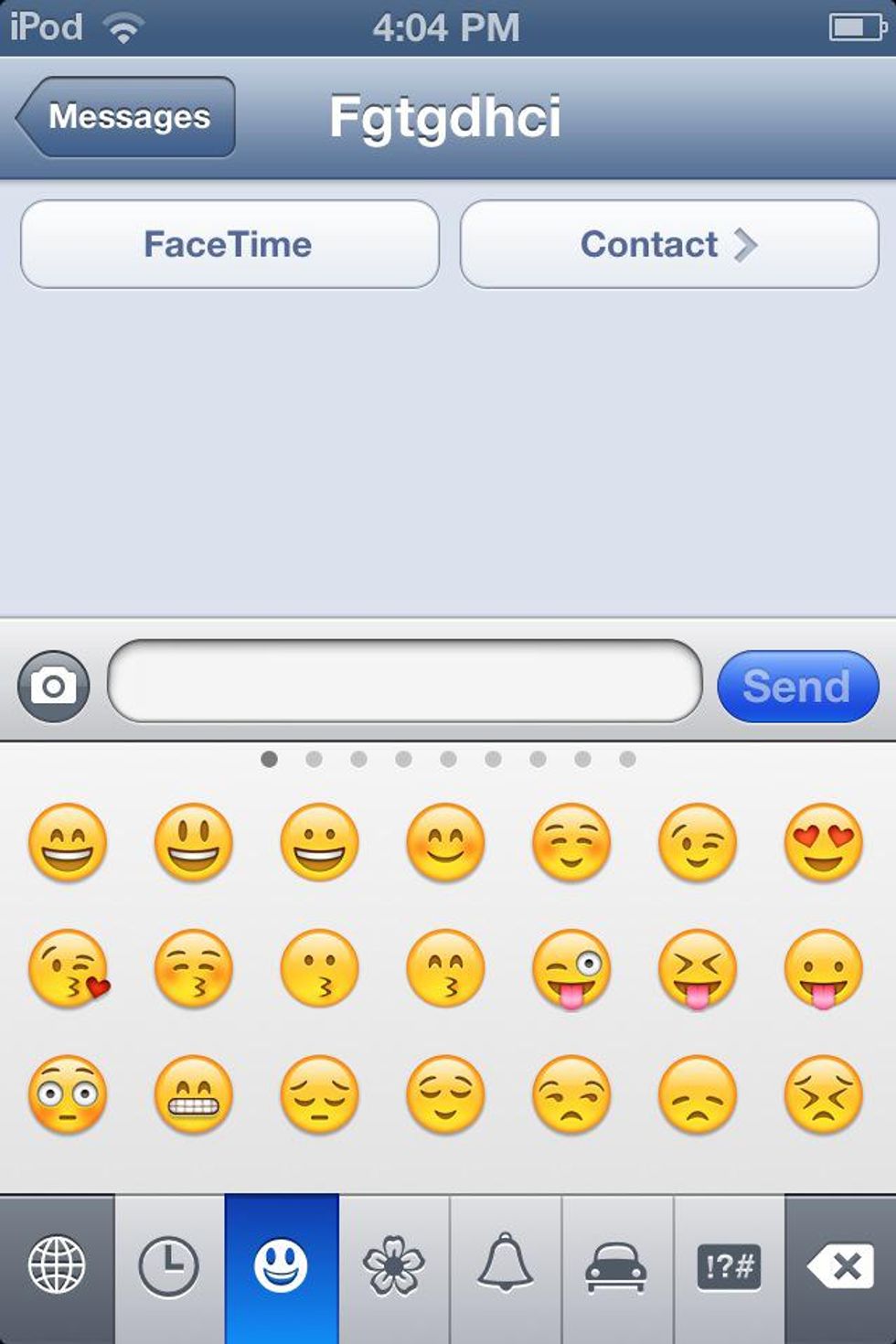Insert the winking tongue-out emoji
Image resolution: width=896 pixels, height=1344 pixels.
[571, 969]
